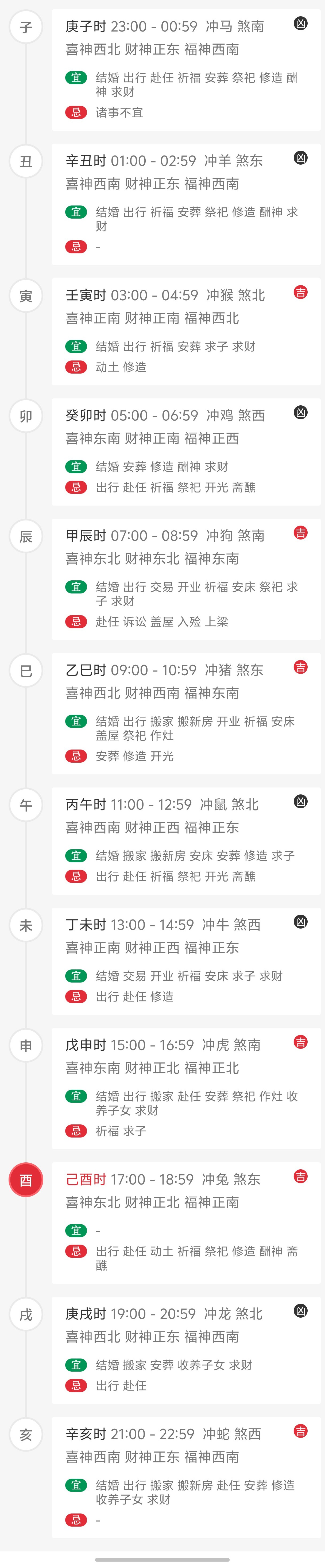325x1568 pixels.
Task: Choose the 午 hour marker
Action: 26,805
